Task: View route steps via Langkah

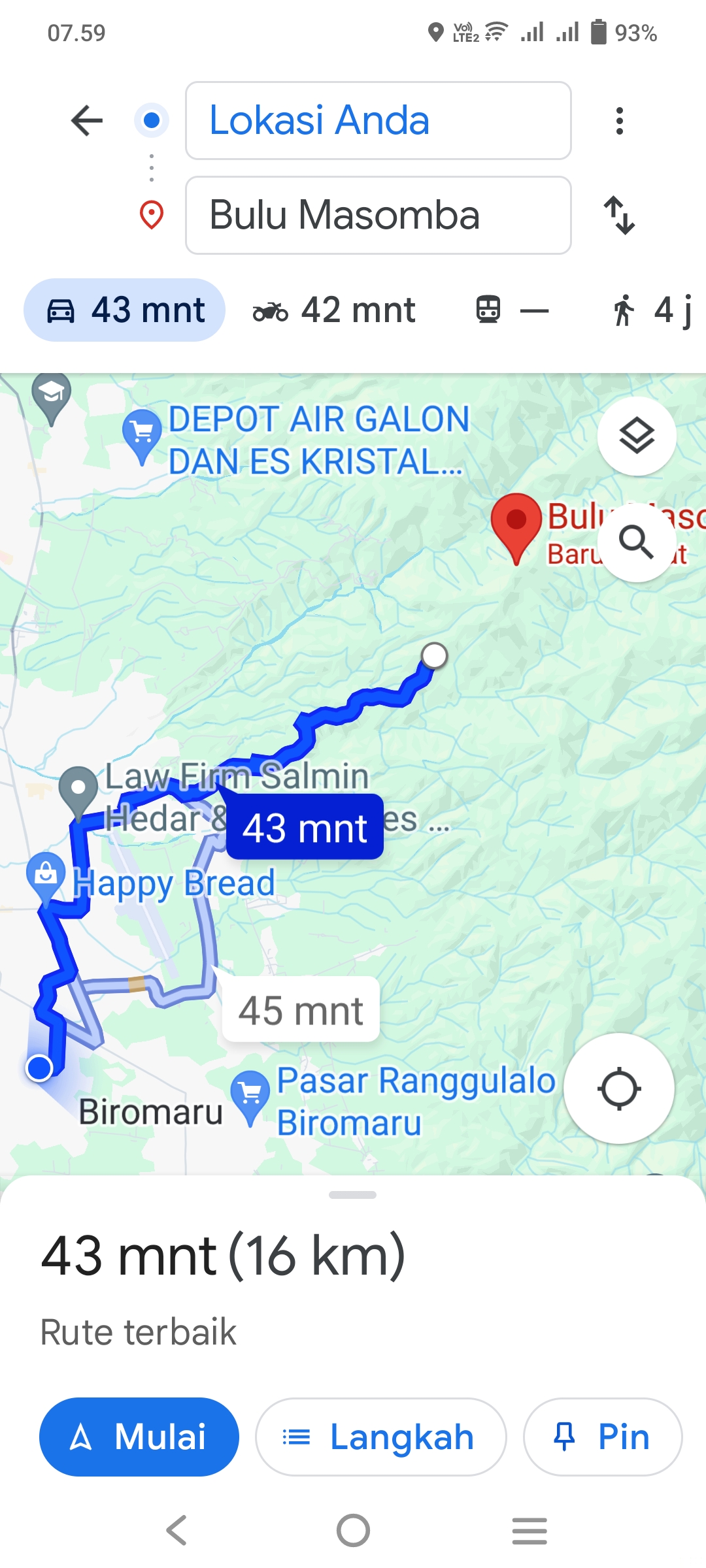Action: pos(381,1437)
